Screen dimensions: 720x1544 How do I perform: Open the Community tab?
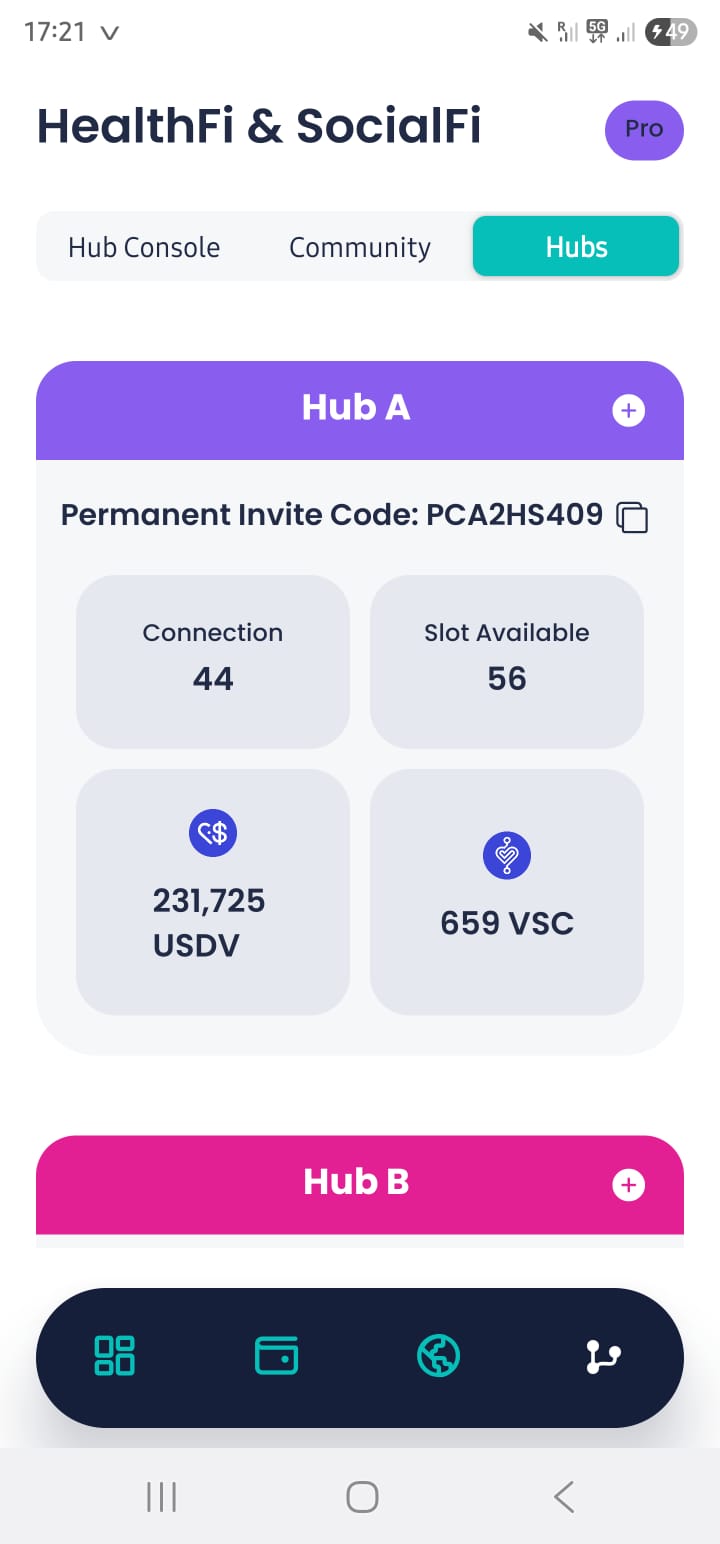point(360,247)
